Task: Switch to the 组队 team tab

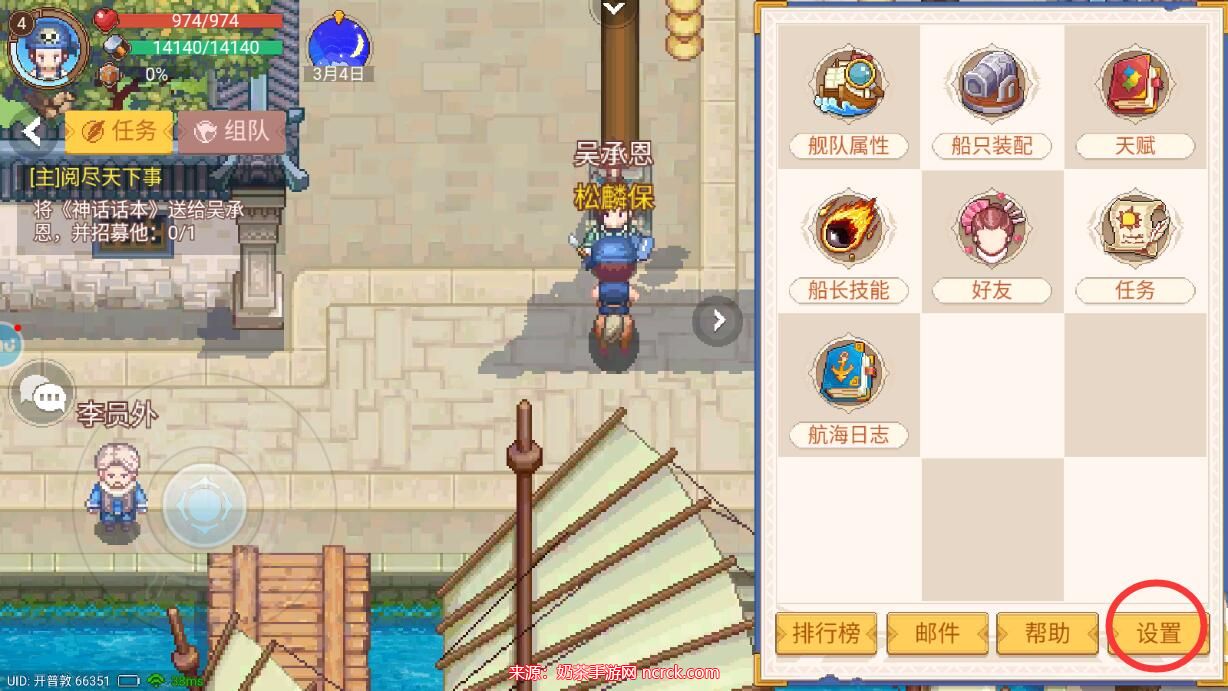Action: (x=232, y=131)
